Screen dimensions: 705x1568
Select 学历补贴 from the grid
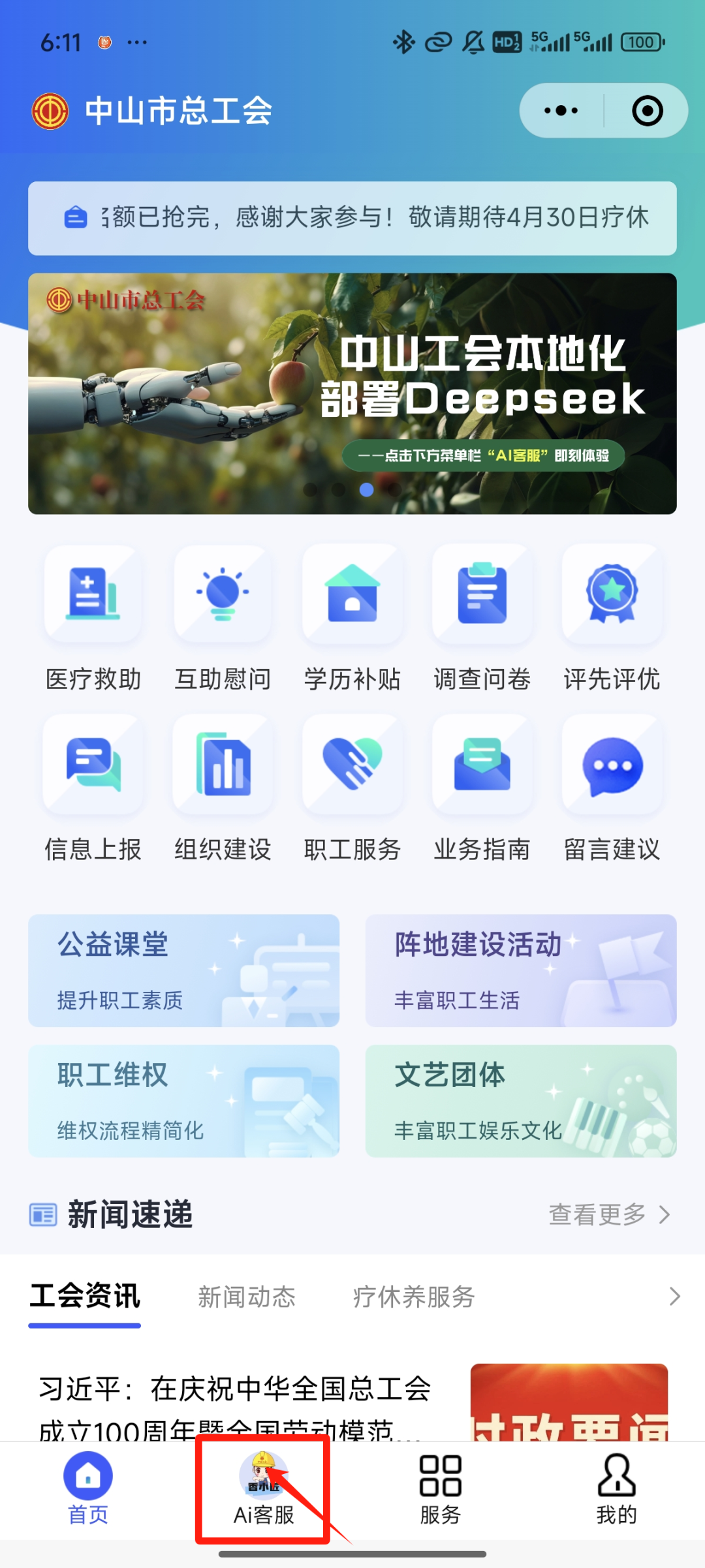pyautogui.click(x=352, y=617)
